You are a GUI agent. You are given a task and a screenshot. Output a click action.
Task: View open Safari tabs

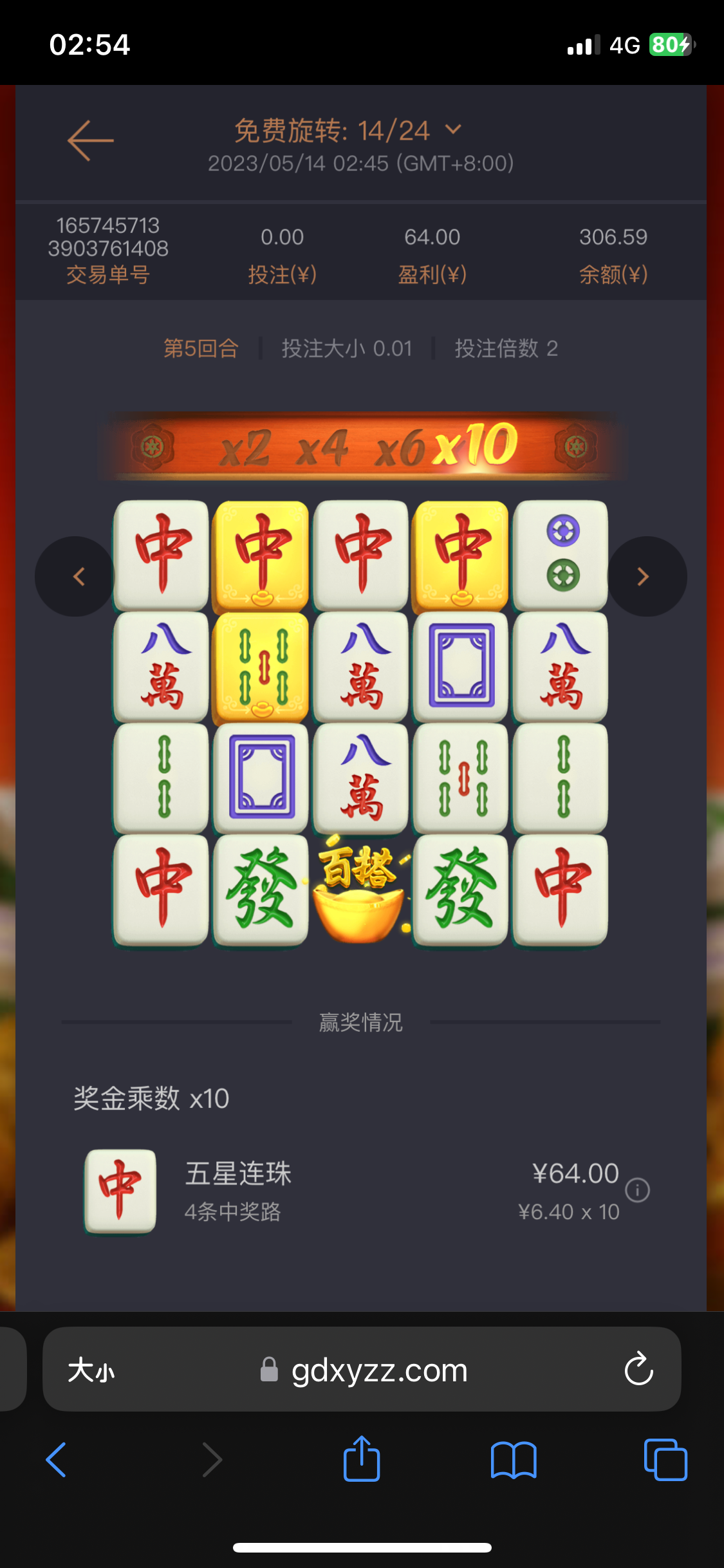tap(665, 1459)
